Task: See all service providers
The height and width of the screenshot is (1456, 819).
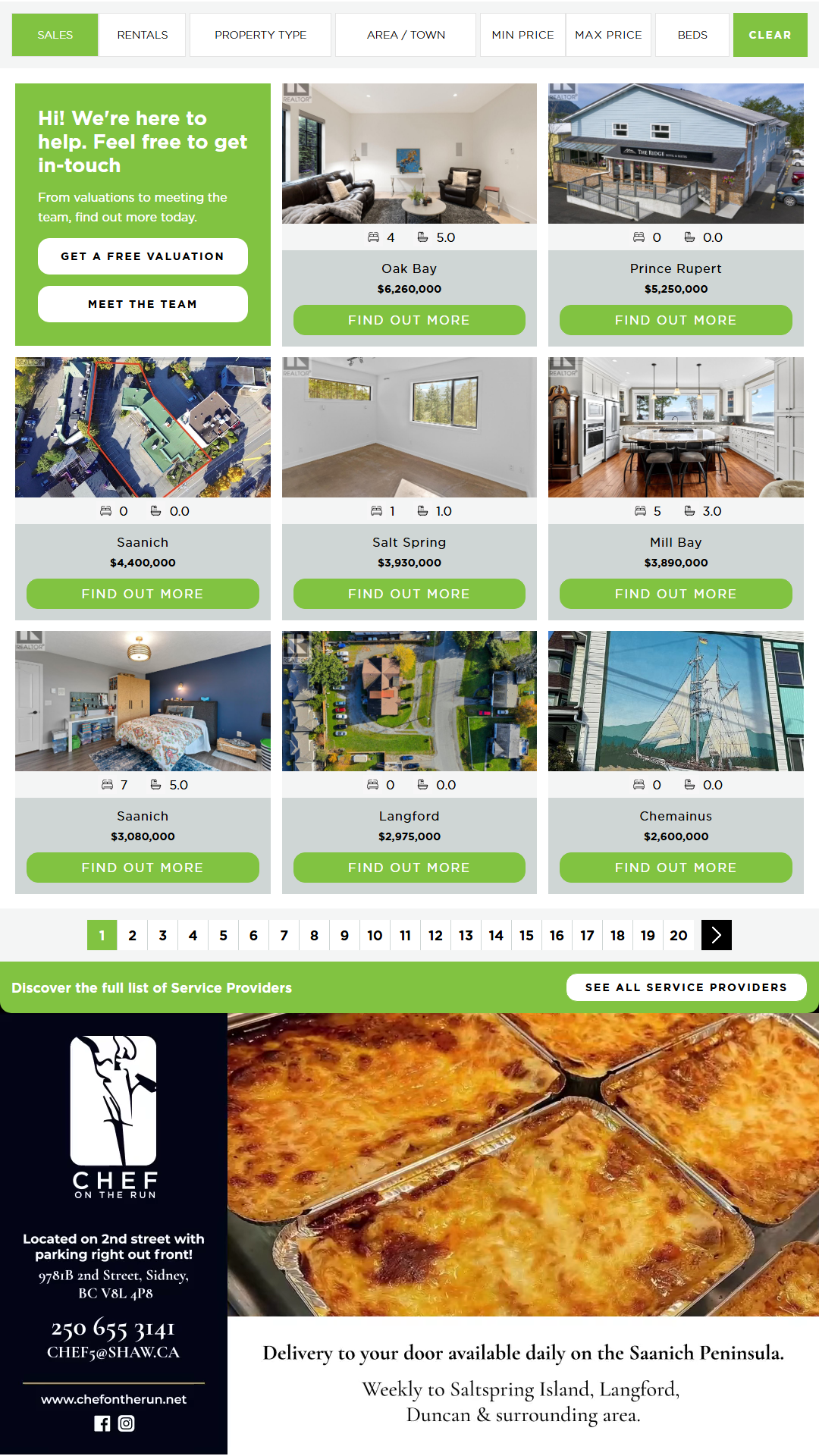Action: pos(686,987)
